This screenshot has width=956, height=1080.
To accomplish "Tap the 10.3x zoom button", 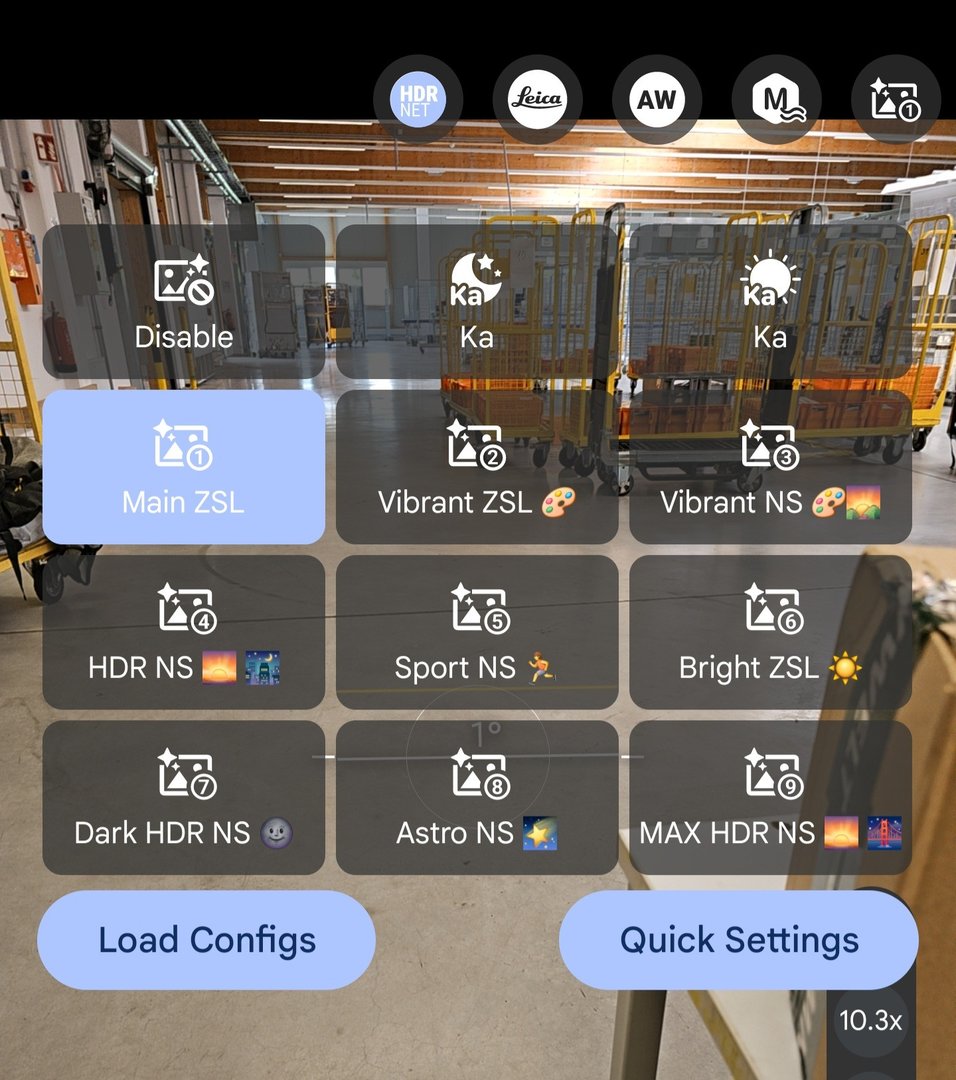I will tap(870, 1021).
